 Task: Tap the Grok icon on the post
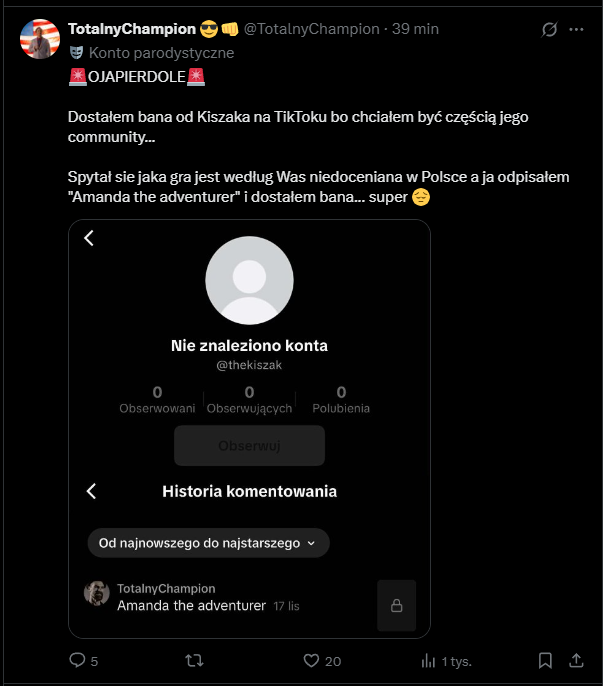[x=548, y=29]
